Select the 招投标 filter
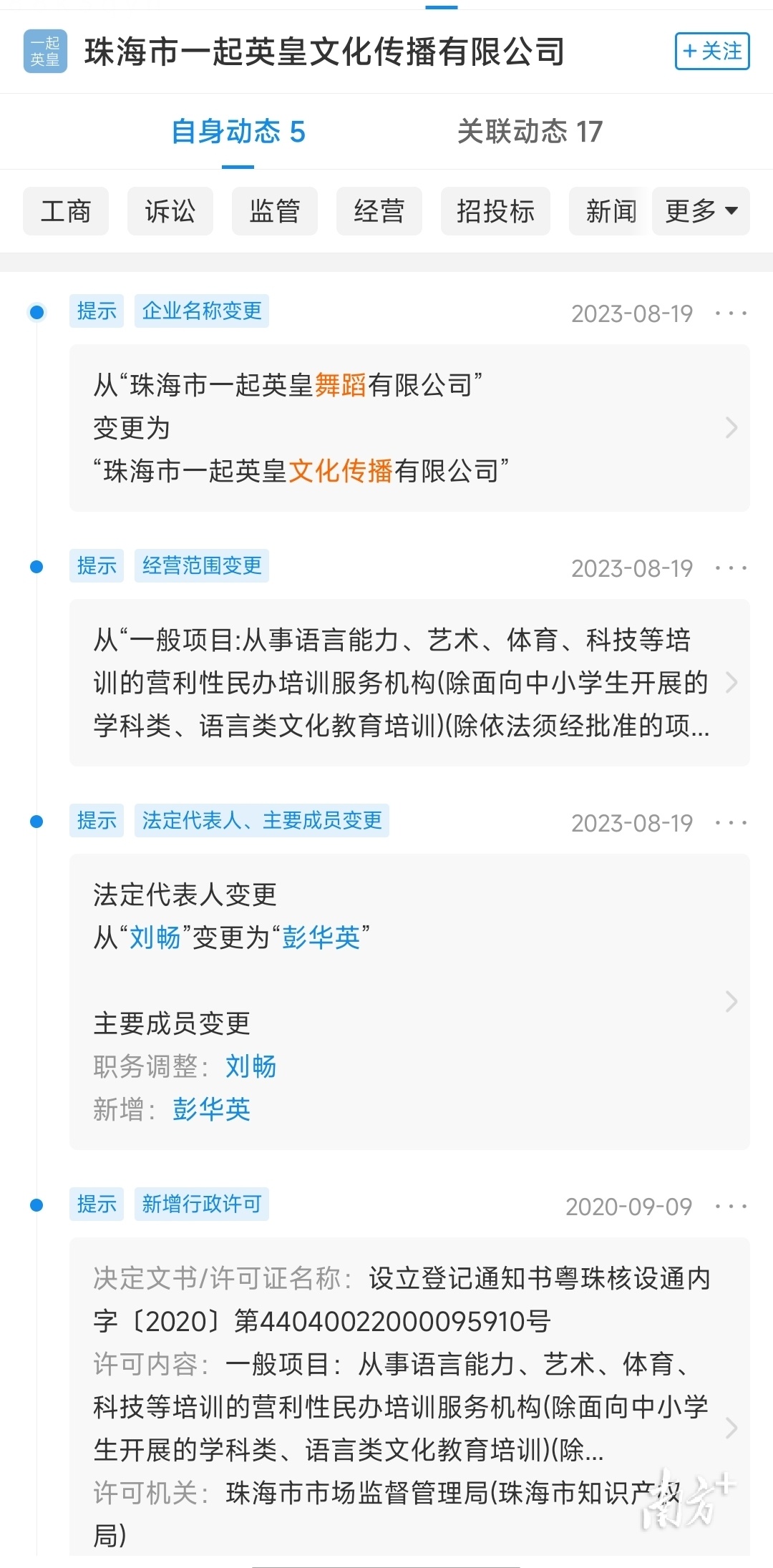This screenshot has width=773, height=1568. [495, 211]
